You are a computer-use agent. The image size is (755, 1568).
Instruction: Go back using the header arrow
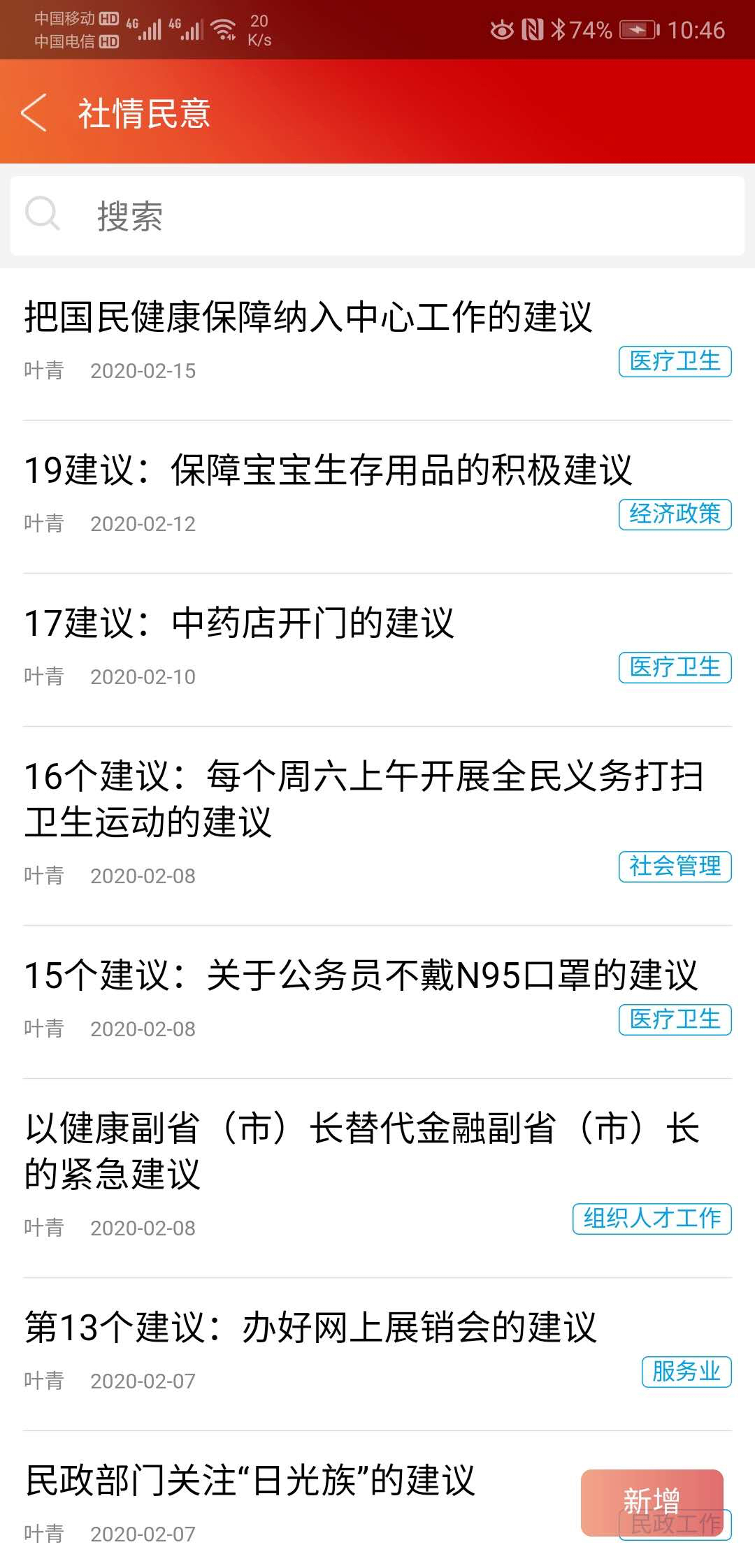[34, 112]
